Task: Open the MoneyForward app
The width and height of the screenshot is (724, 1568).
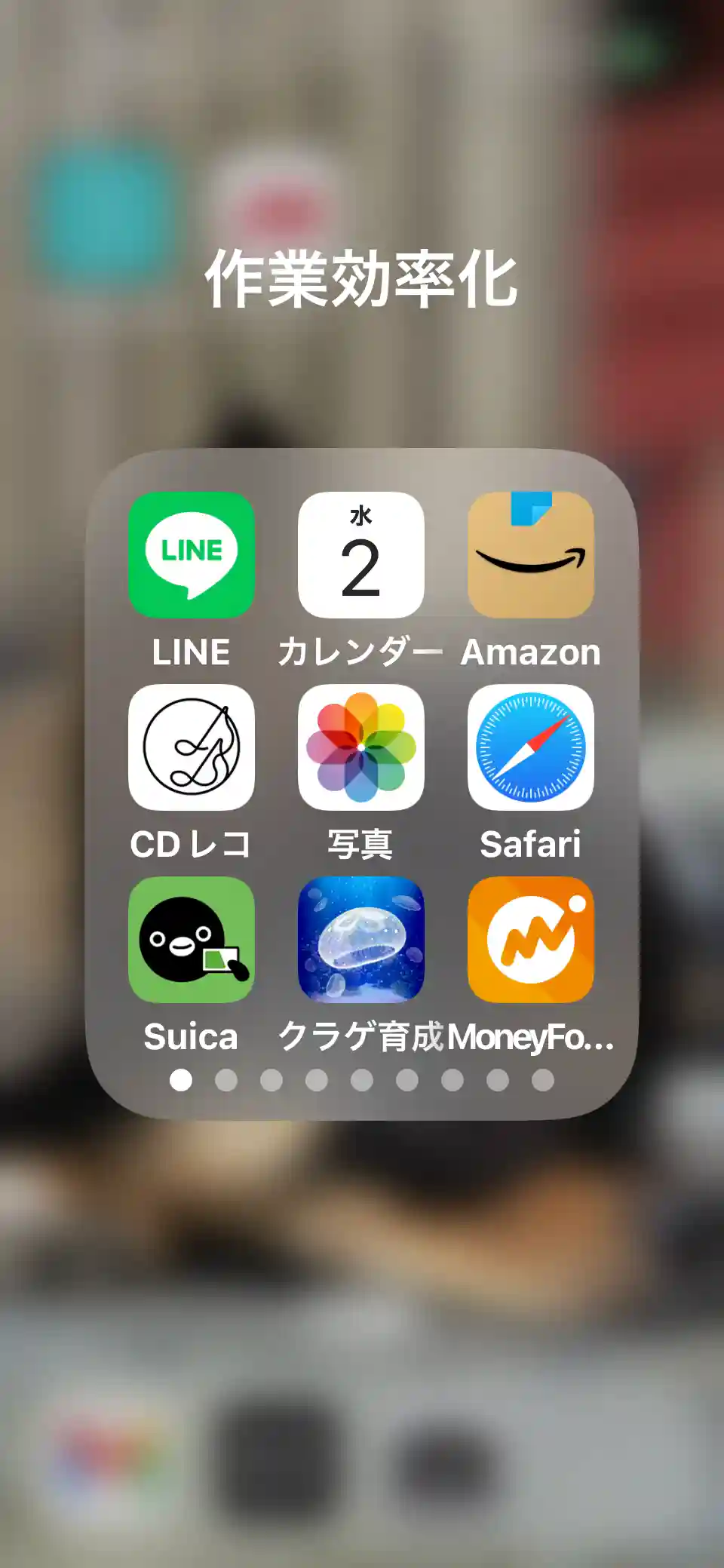Action: coord(530,940)
